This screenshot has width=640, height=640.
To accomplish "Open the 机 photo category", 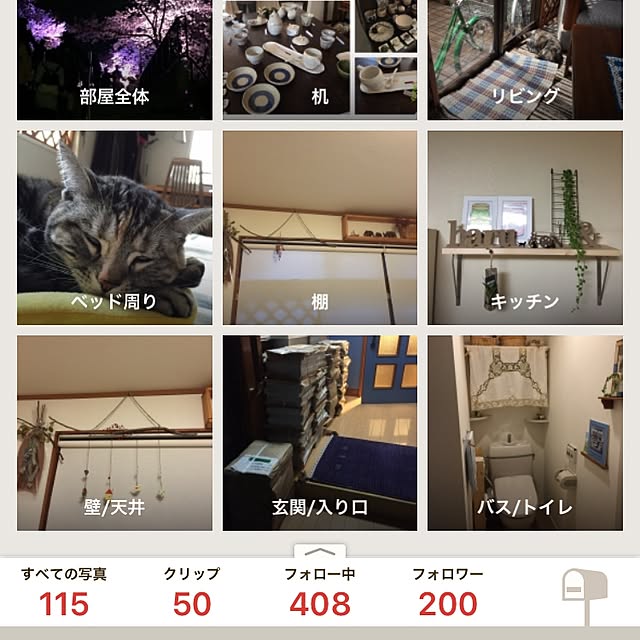I will pyautogui.click(x=320, y=60).
